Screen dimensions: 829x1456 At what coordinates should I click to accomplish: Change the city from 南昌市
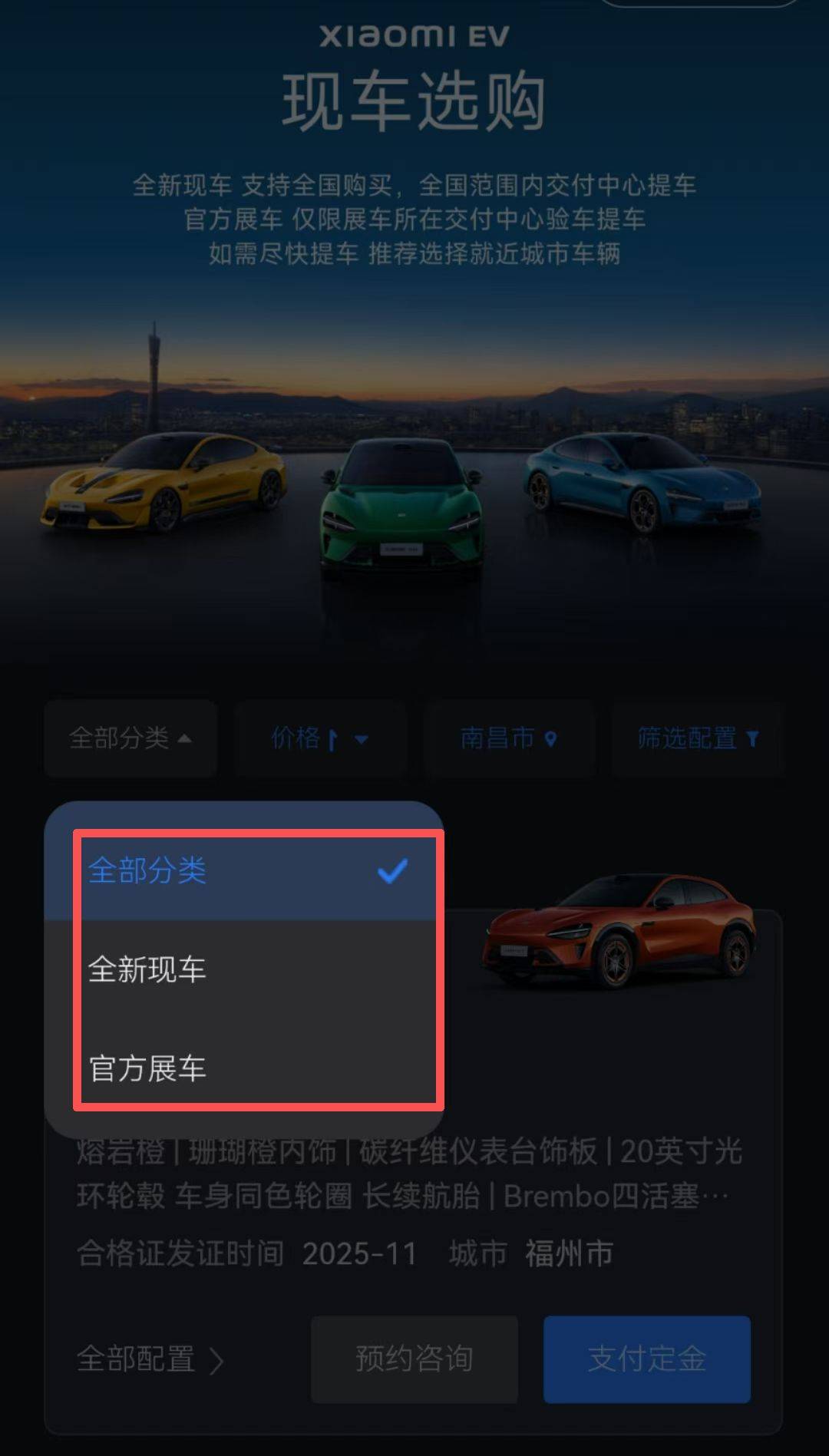pos(508,738)
